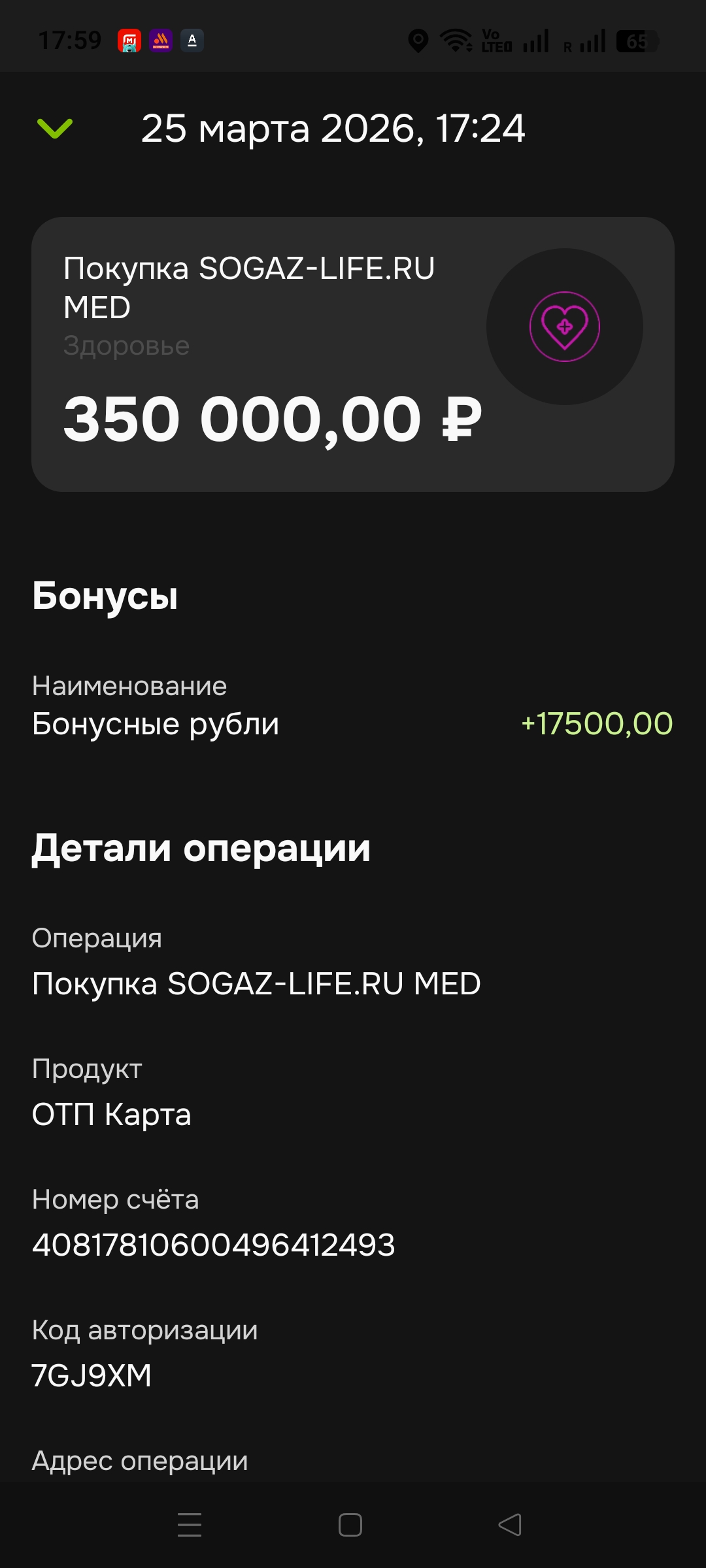Screen dimensions: 706x1568
Task: Go back using the system navigation bar
Action: point(510,1525)
